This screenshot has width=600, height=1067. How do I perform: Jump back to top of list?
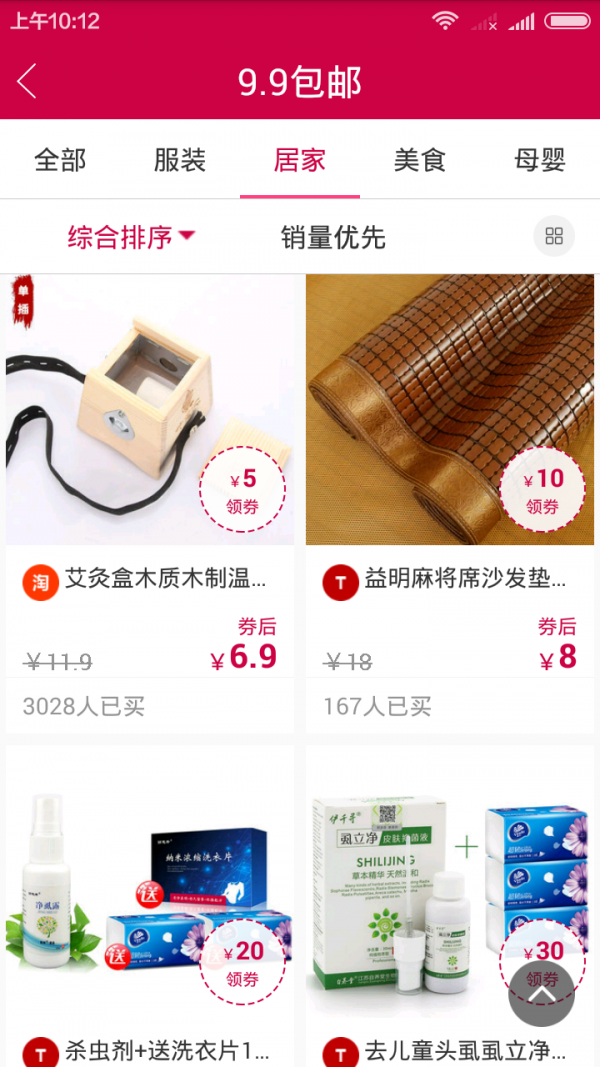click(x=541, y=993)
